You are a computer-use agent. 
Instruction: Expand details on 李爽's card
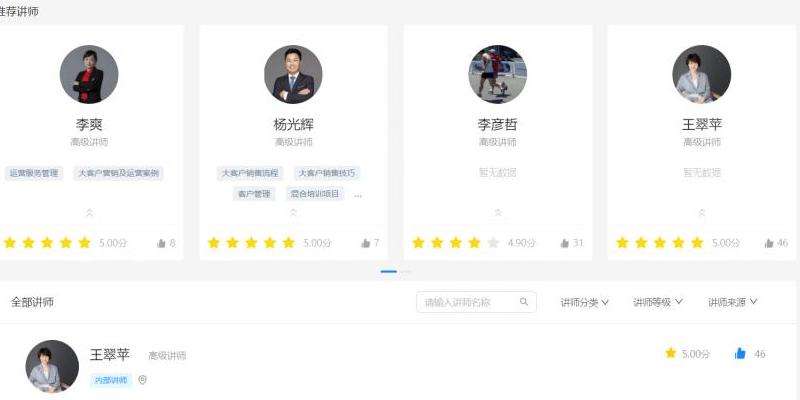(x=89, y=212)
